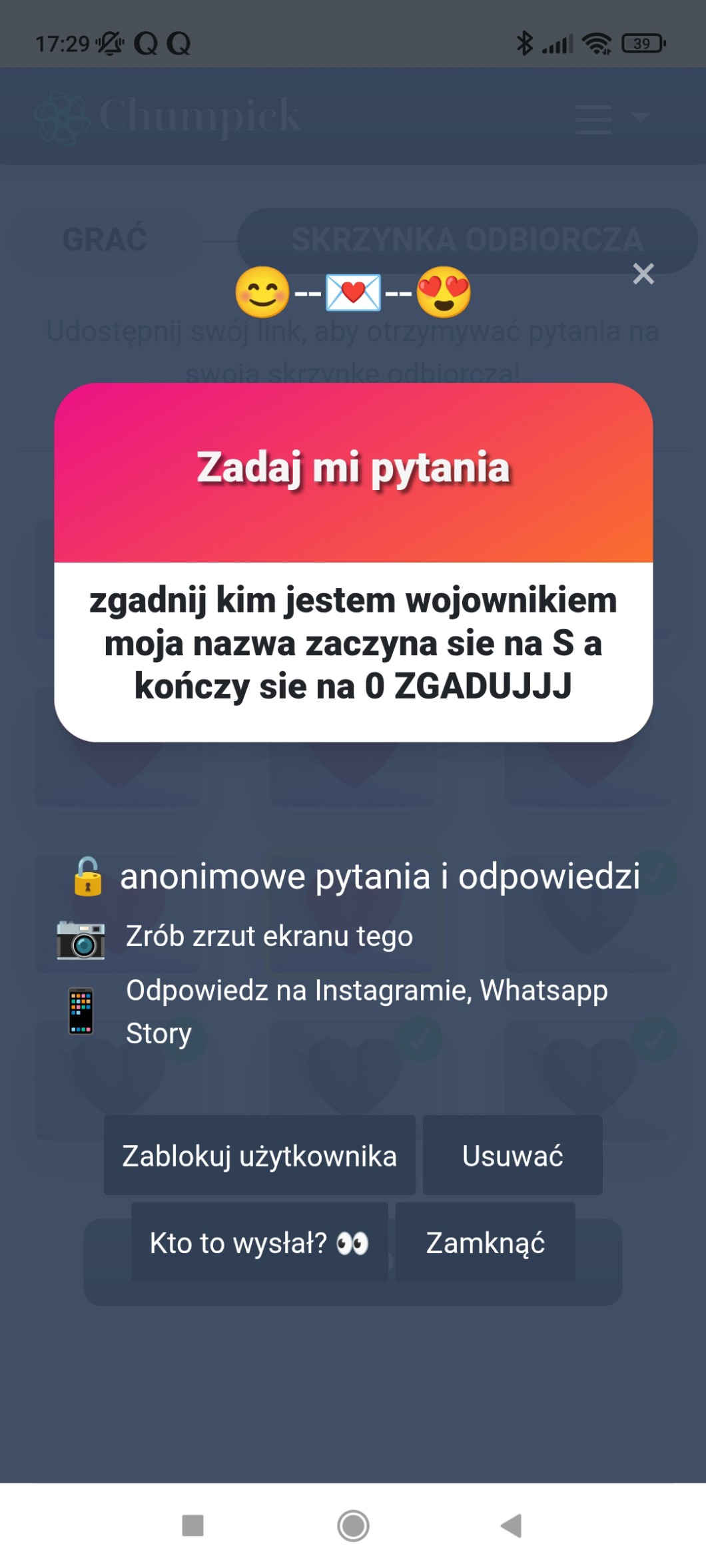
Task: Go to the phone home screen
Action: [353, 1525]
